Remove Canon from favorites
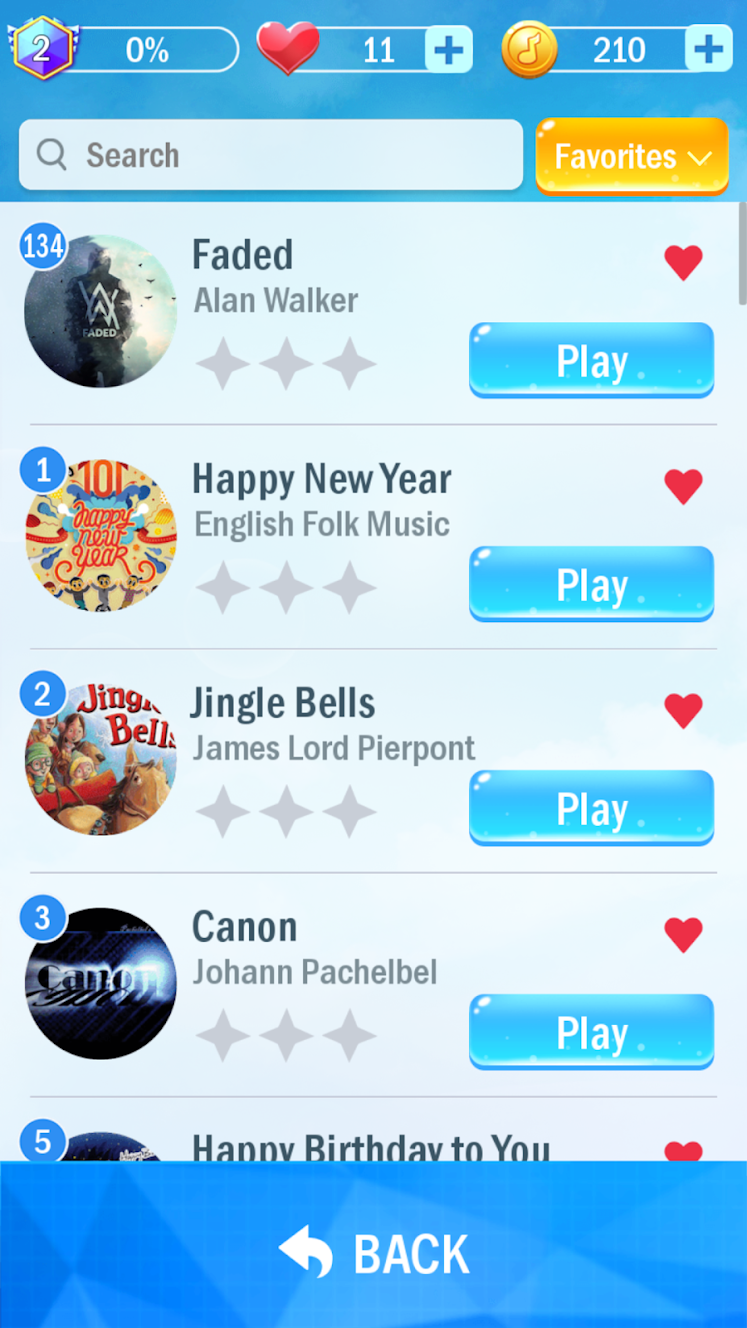The width and height of the screenshot is (747, 1328). coord(683,934)
